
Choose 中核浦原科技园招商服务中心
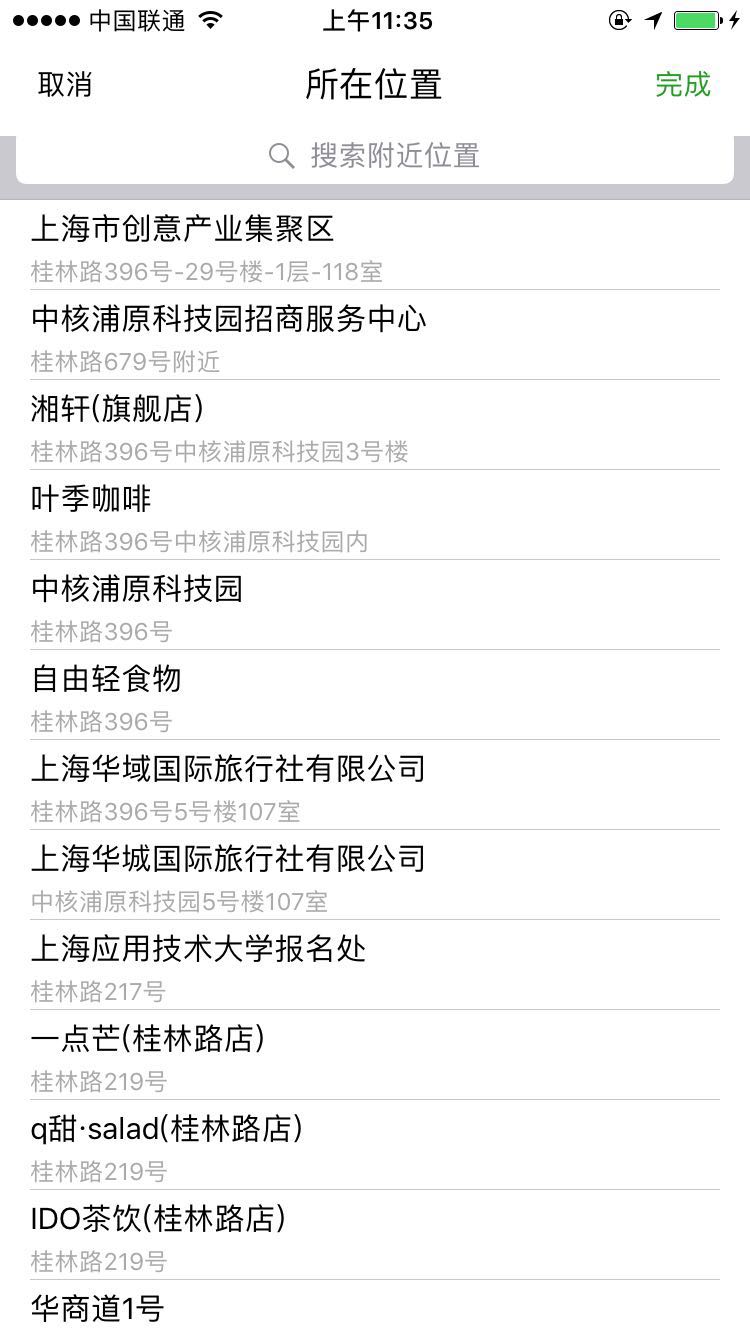[375, 335]
